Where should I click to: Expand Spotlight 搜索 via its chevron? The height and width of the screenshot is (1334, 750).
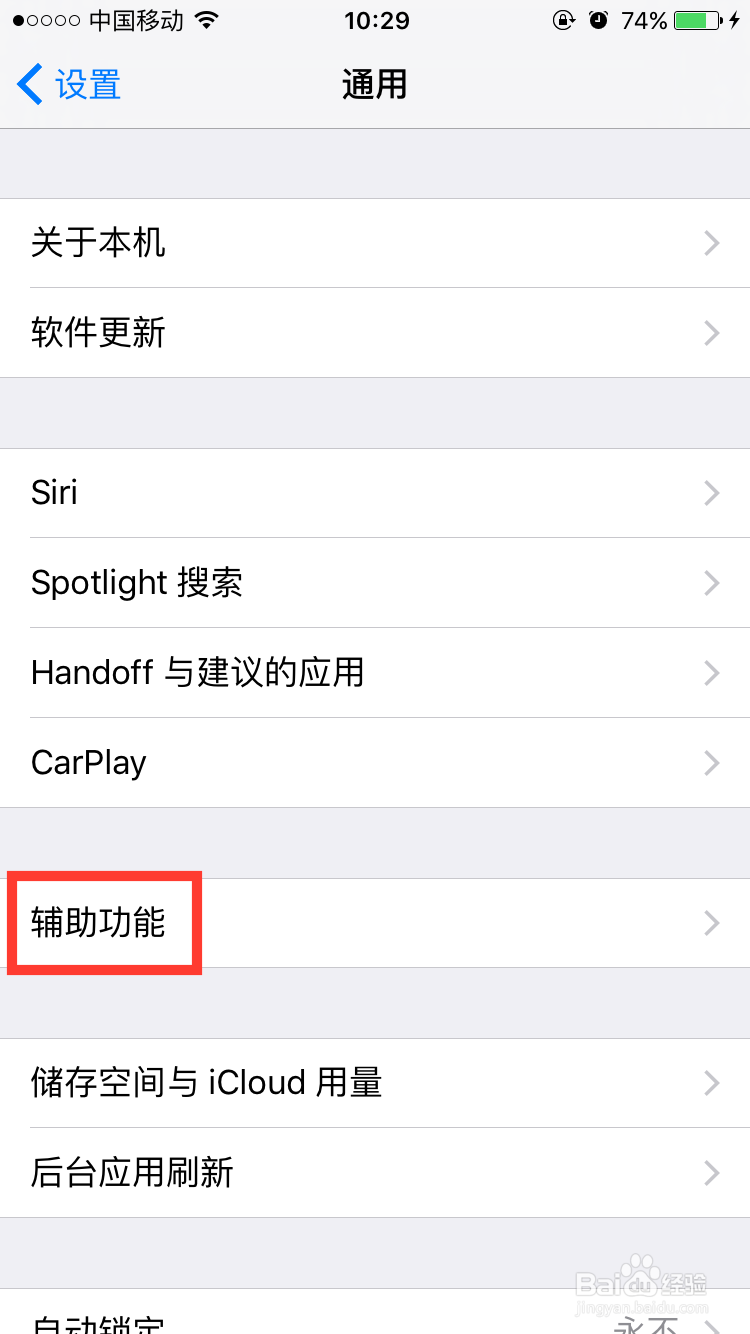(711, 583)
